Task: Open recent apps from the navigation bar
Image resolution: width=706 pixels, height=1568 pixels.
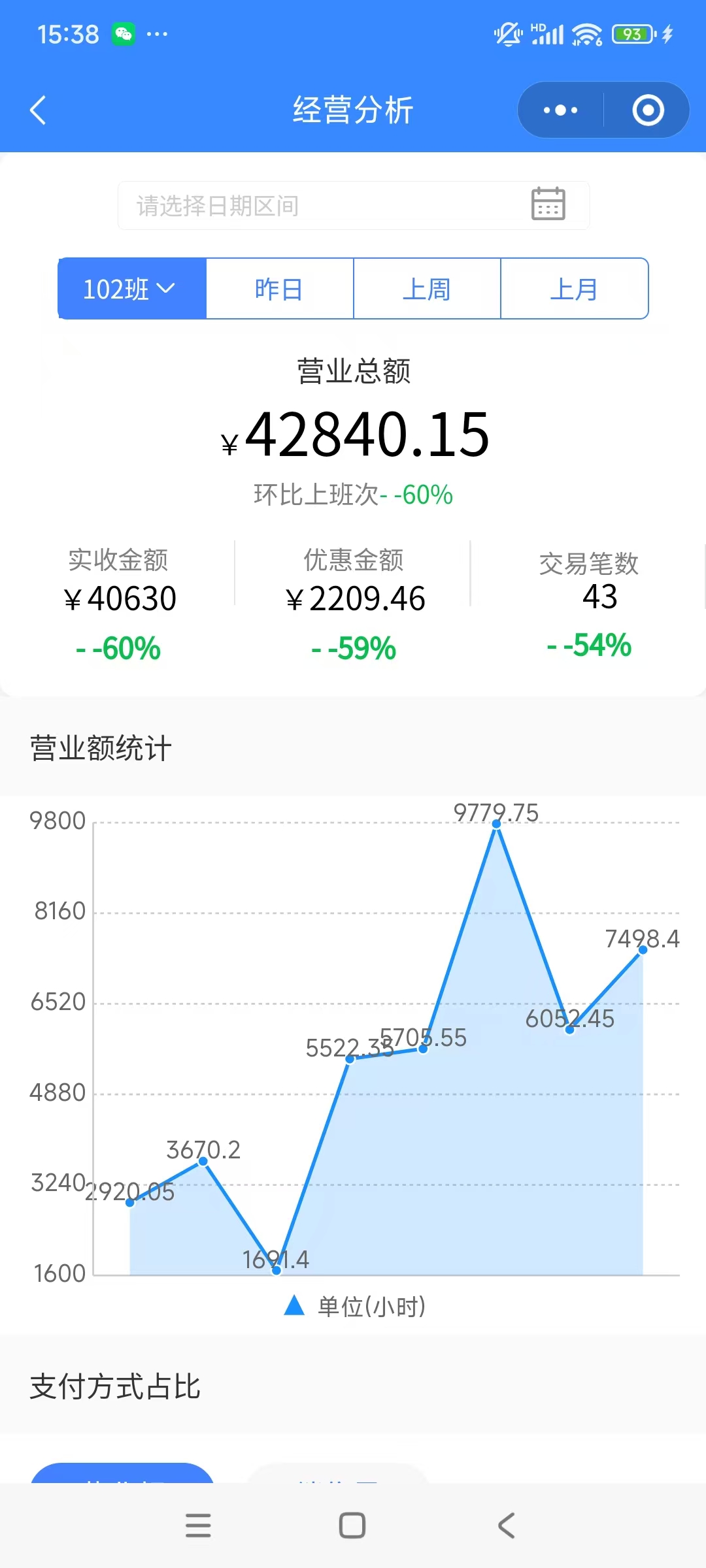Action: tap(198, 1526)
